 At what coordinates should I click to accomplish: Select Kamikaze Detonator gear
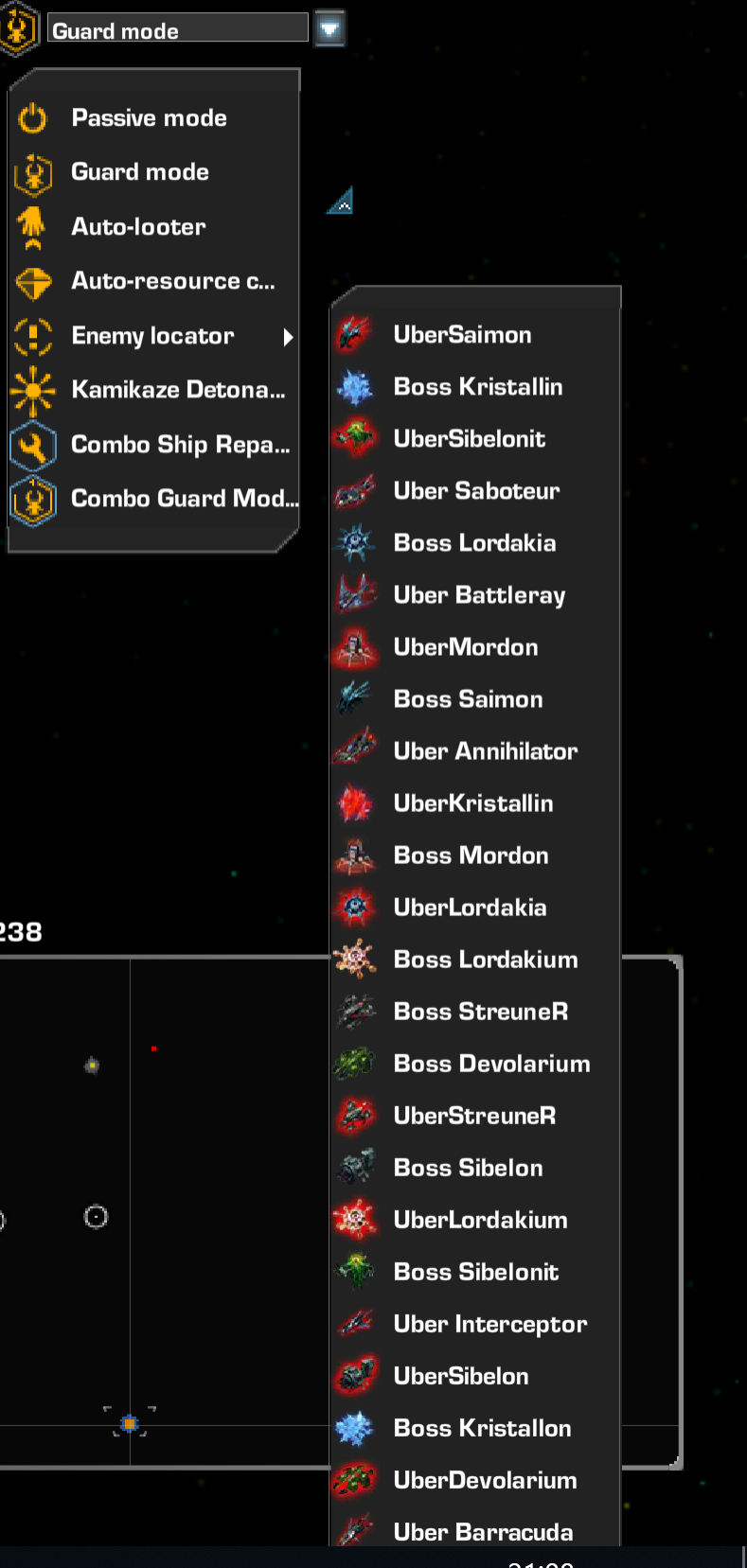[177, 390]
